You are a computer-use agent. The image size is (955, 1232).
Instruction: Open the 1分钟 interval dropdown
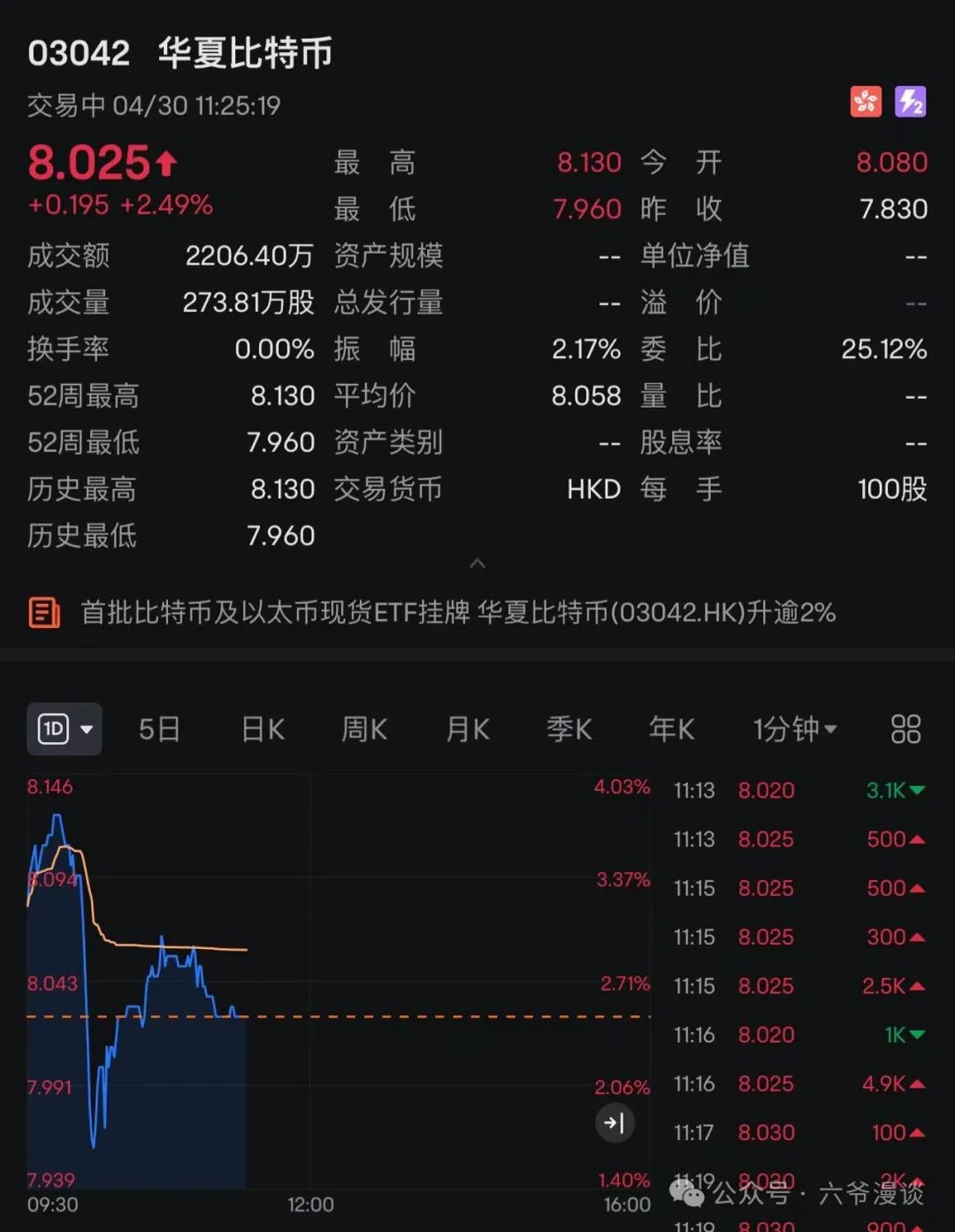click(x=794, y=730)
